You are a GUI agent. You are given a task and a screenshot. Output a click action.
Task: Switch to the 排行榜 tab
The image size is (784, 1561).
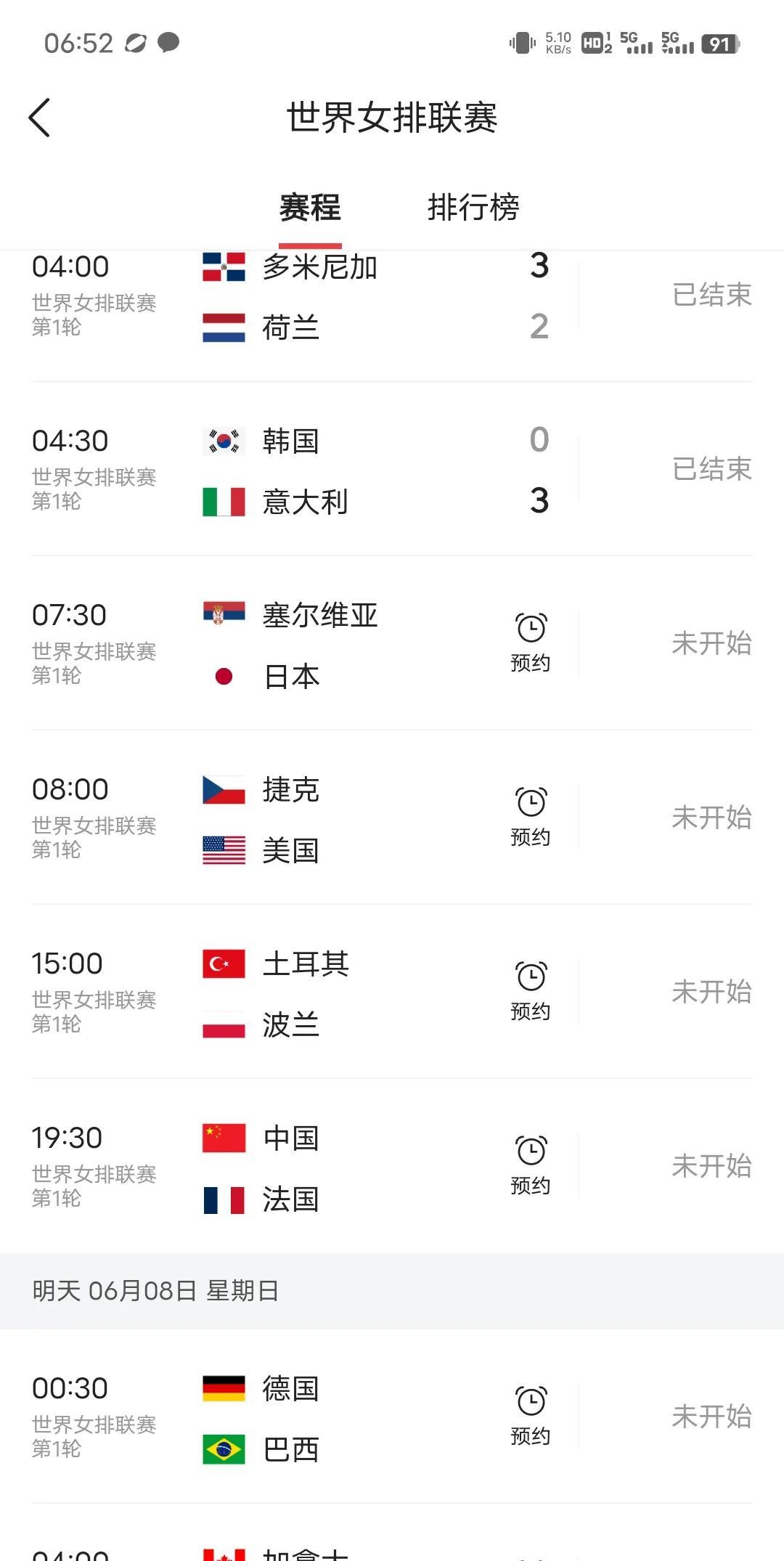[x=473, y=208]
